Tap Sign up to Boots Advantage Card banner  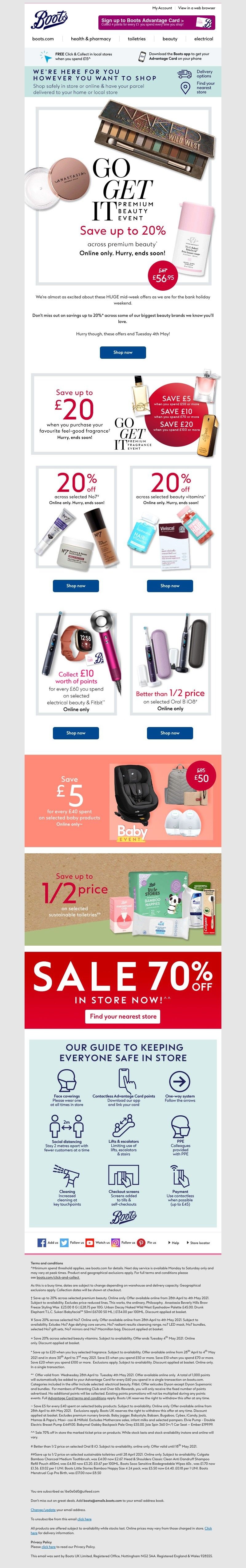(x=157, y=22)
